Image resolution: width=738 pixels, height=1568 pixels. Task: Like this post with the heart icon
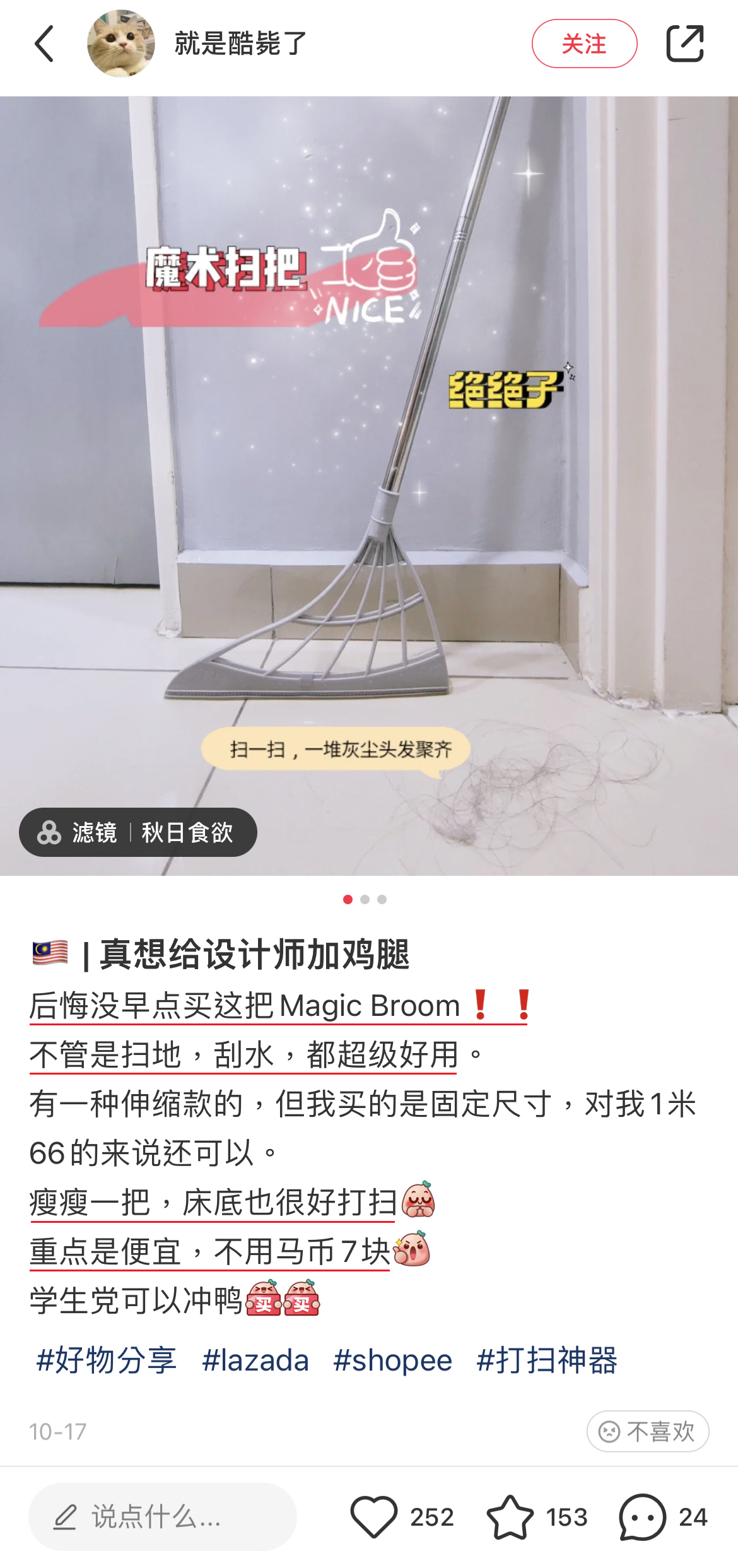[x=373, y=1516]
